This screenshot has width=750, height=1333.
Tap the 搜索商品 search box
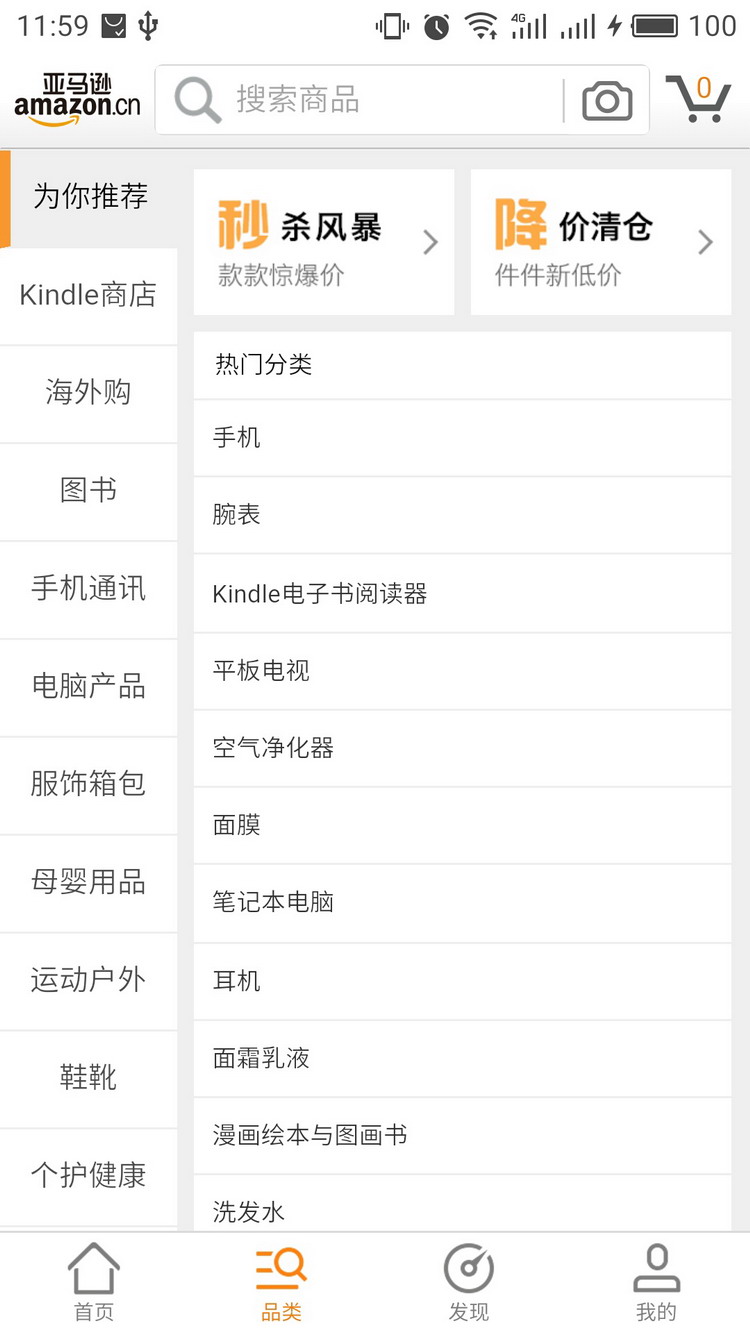360,100
